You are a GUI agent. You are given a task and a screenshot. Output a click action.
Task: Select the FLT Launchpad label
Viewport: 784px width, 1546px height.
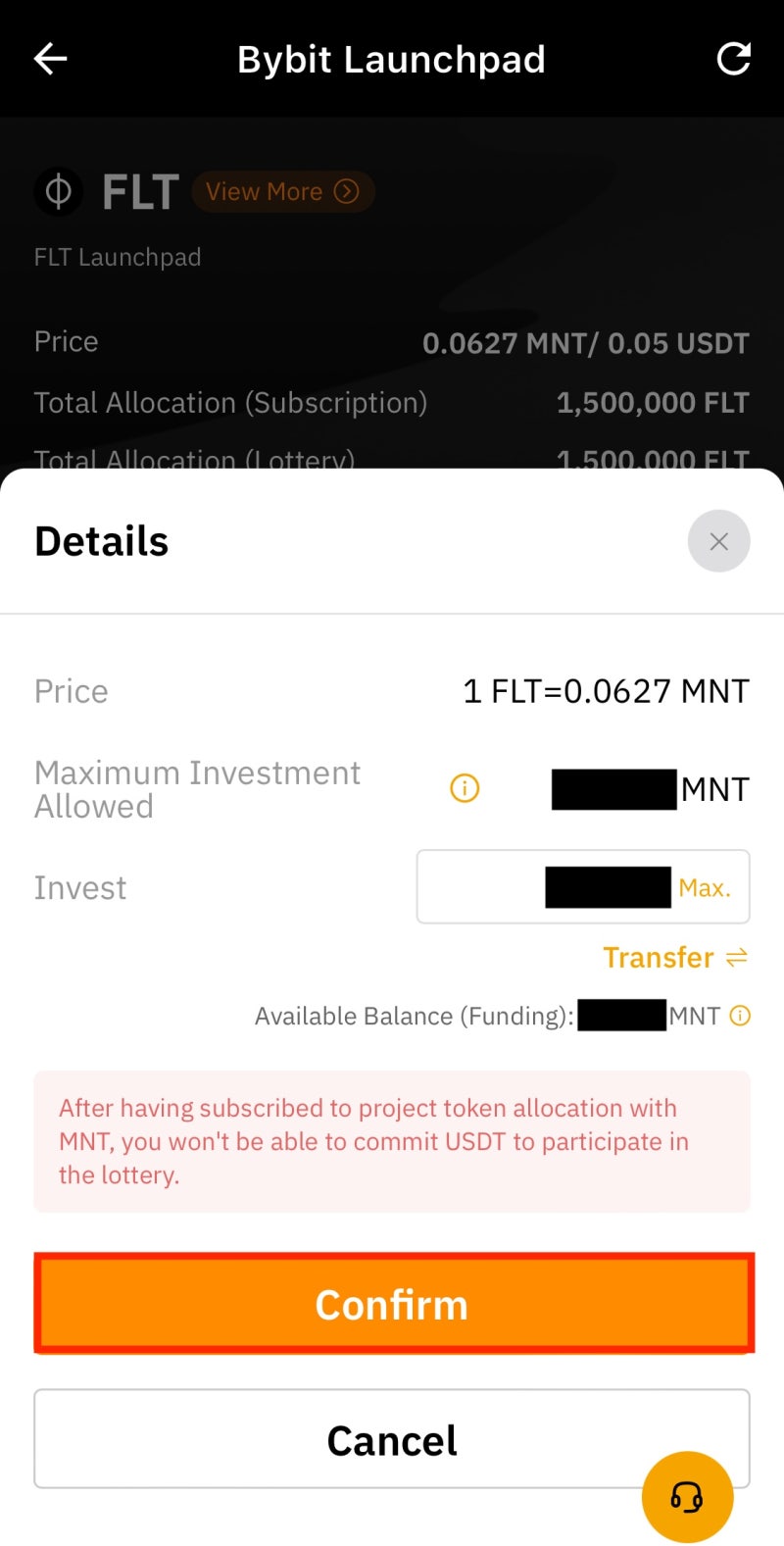118,257
